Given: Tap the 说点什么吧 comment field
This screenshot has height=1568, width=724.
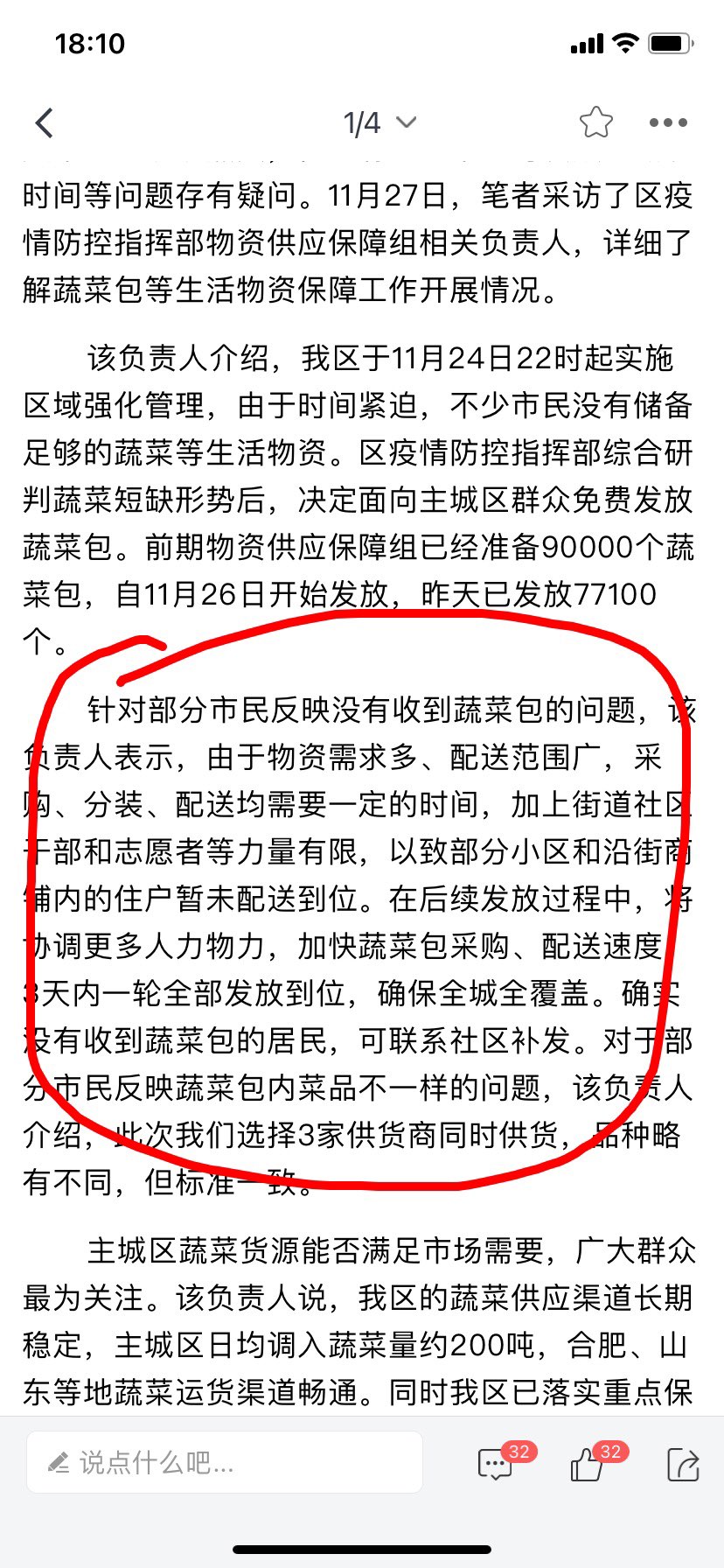Looking at the screenshot, I should pos(225,1462).
